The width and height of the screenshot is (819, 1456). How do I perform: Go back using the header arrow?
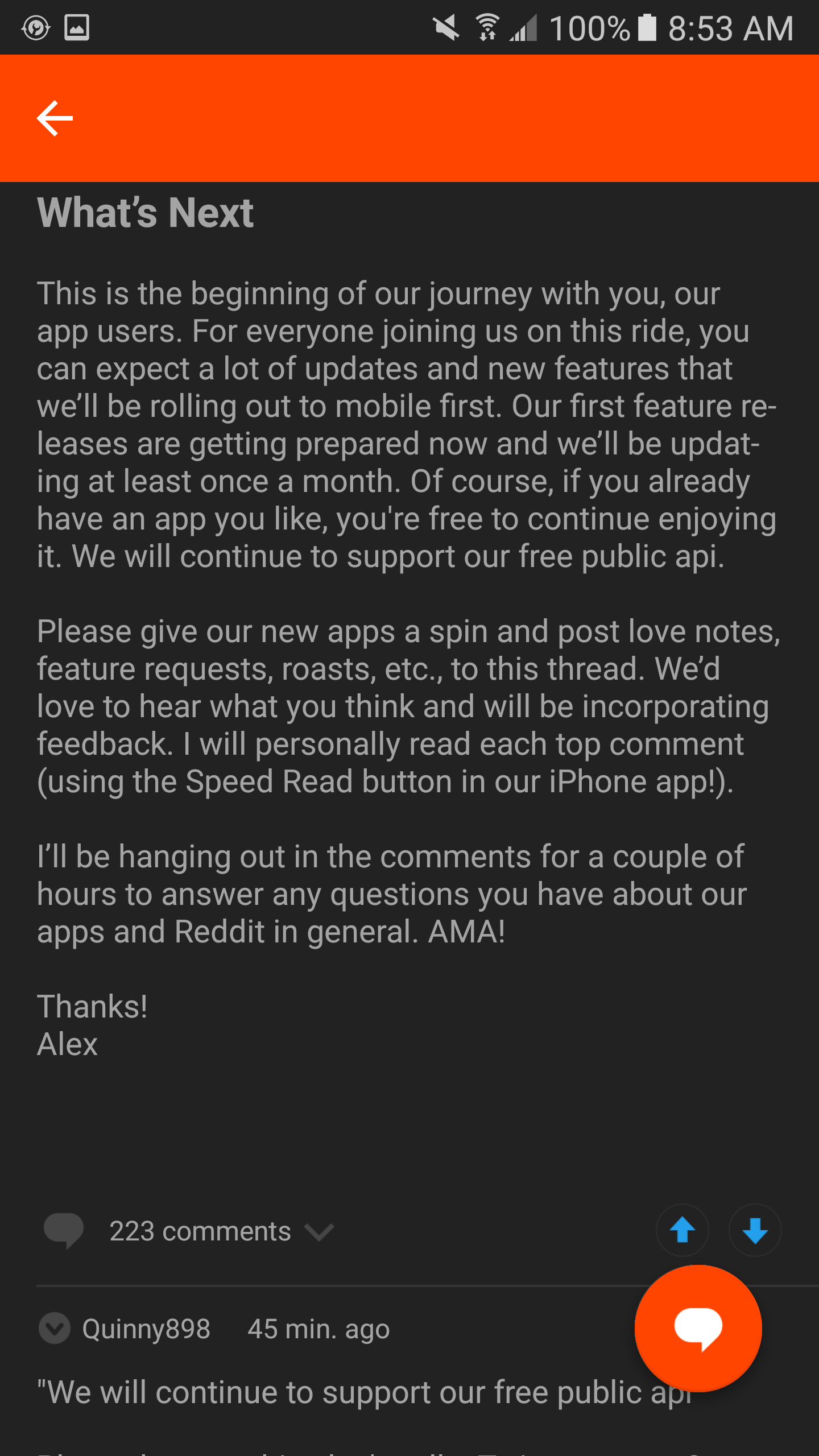(55, 118)
